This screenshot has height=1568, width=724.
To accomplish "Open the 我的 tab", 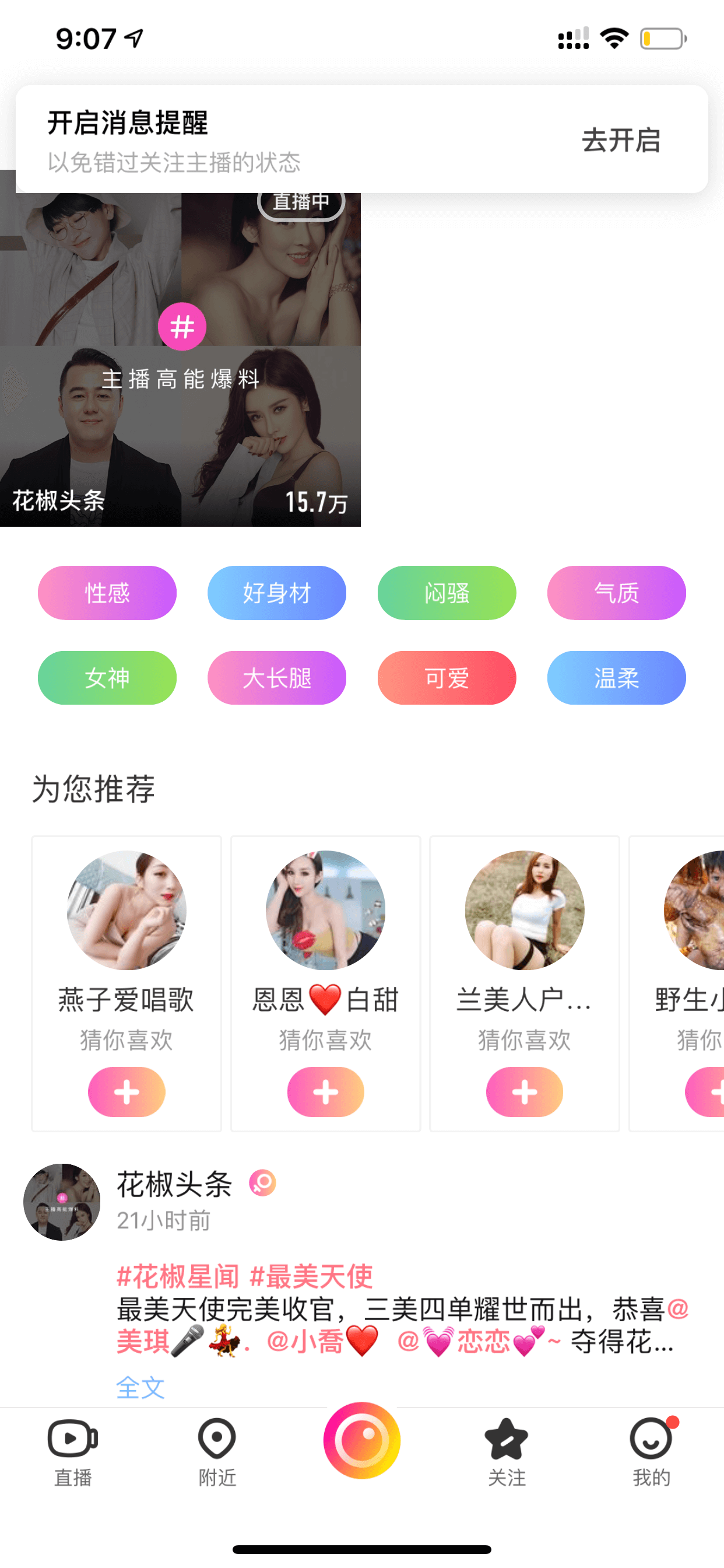I will [651, 1452].
